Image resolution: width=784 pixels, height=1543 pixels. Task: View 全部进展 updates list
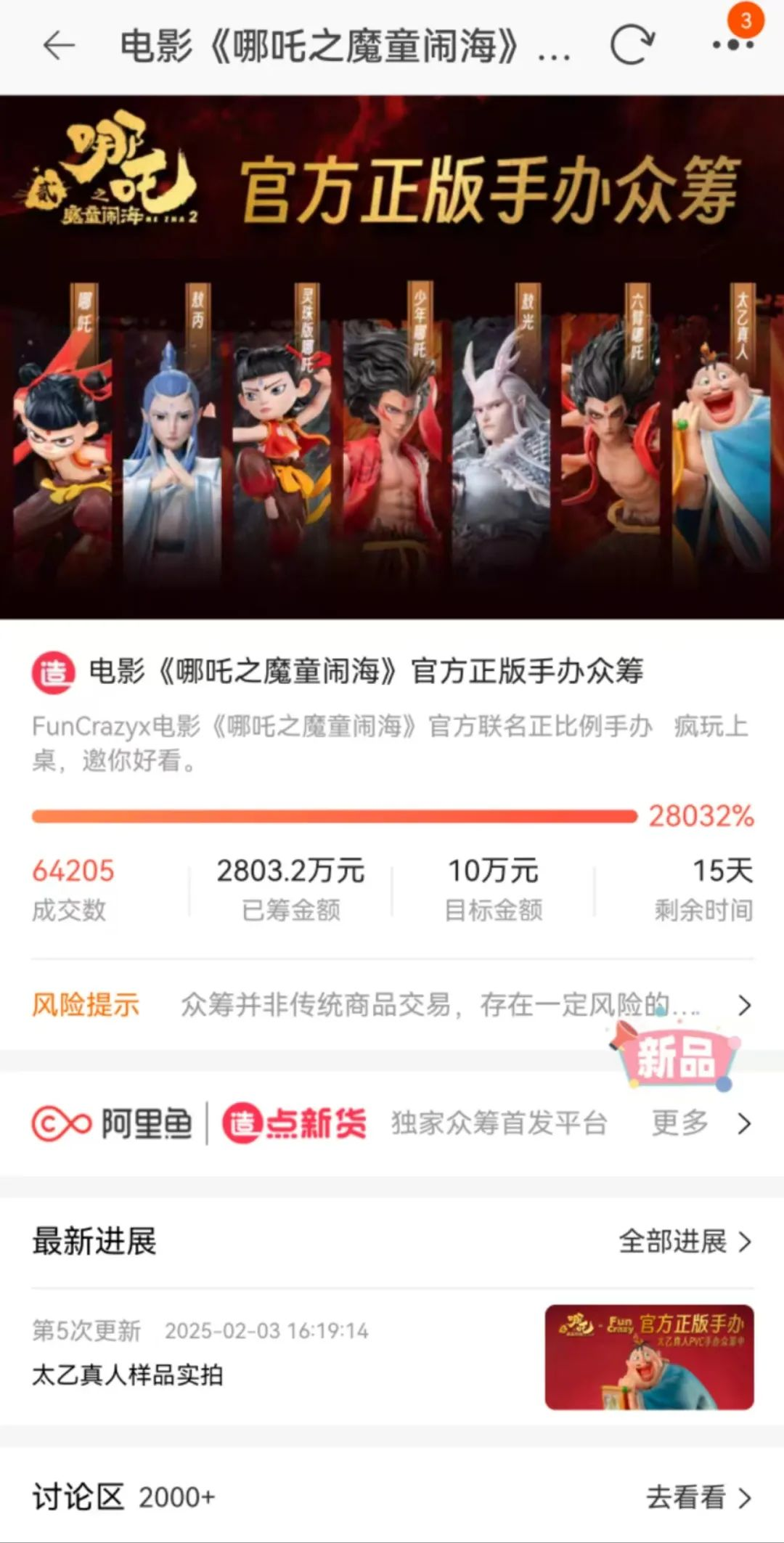pyautogui.click(x=685, y=1242)
